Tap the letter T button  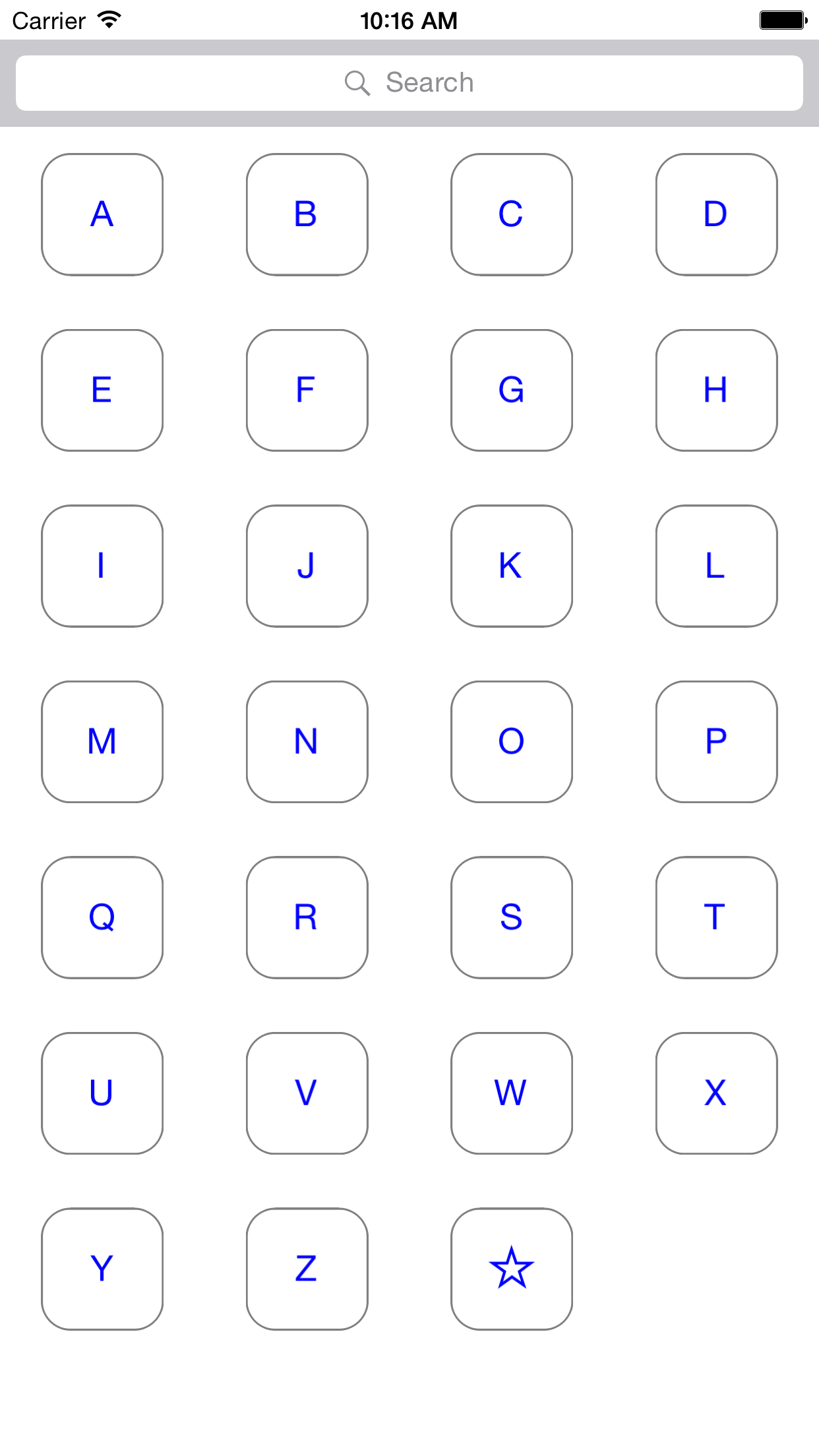point(716,918)
